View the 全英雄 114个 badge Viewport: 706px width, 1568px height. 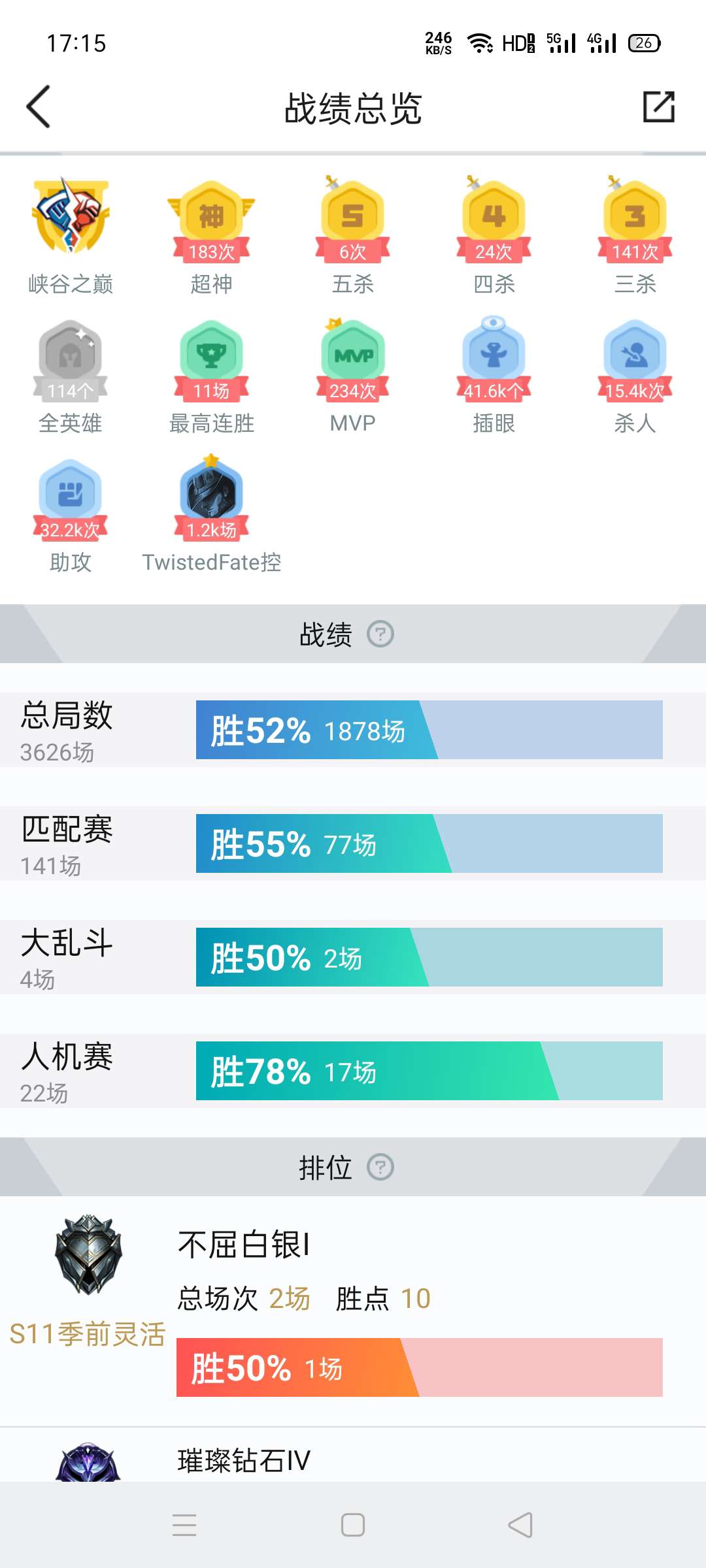click(71, 376)
